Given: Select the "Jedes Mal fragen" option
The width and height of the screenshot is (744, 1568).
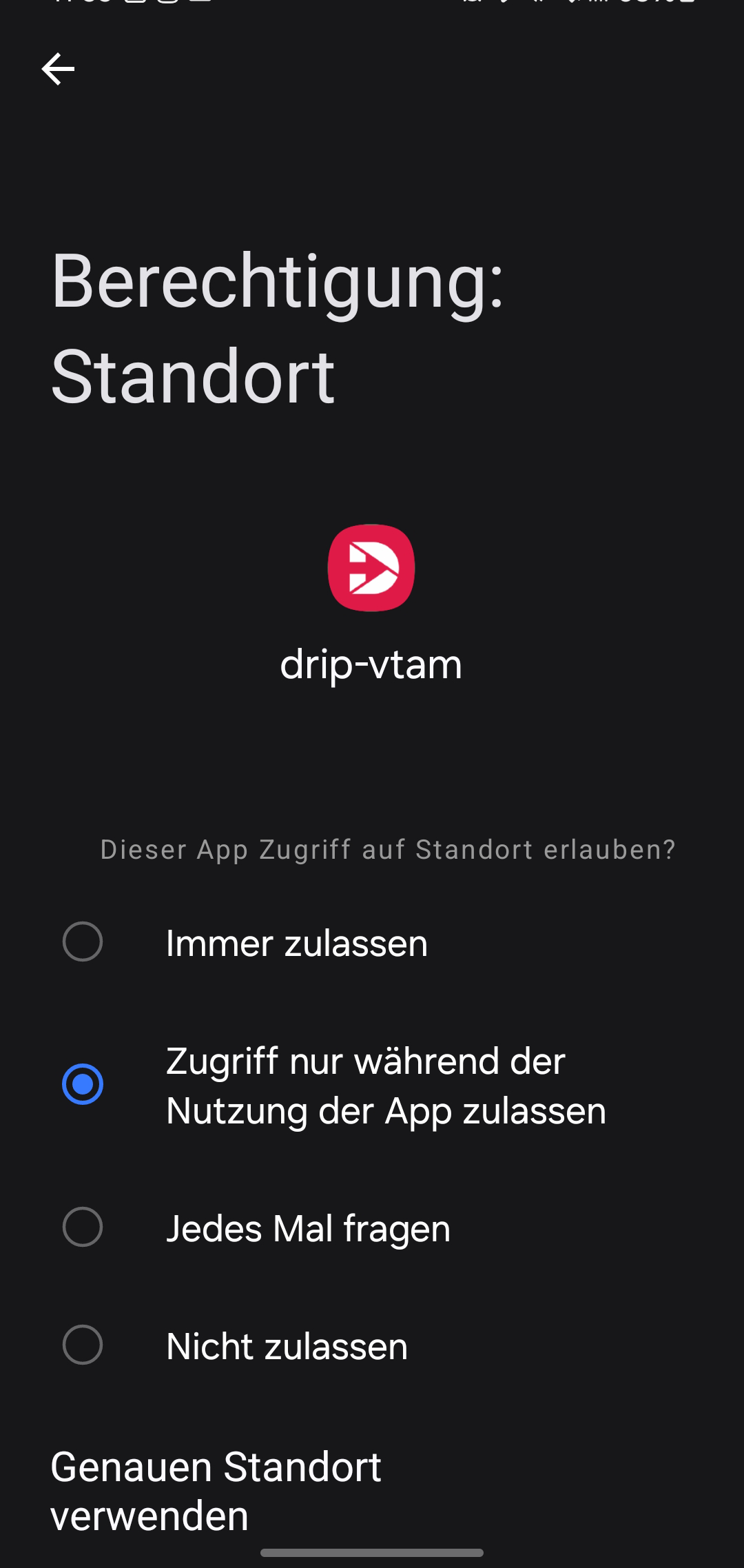Looking at the screenshot, I should 308,1228.
